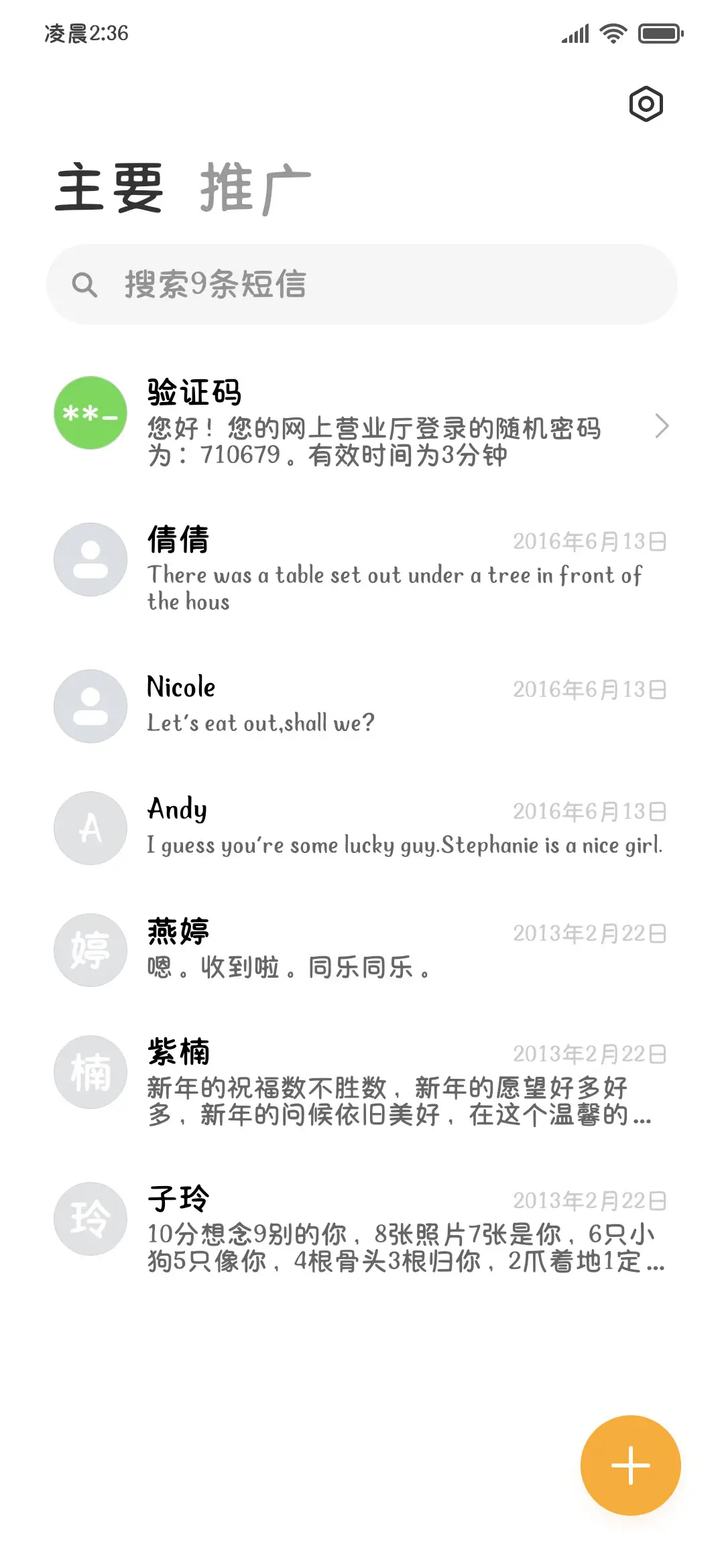The width and height of the screenshot is (724, 1568).
Task: Tap 燕婷's circular avatar
Action: [90, 950]
